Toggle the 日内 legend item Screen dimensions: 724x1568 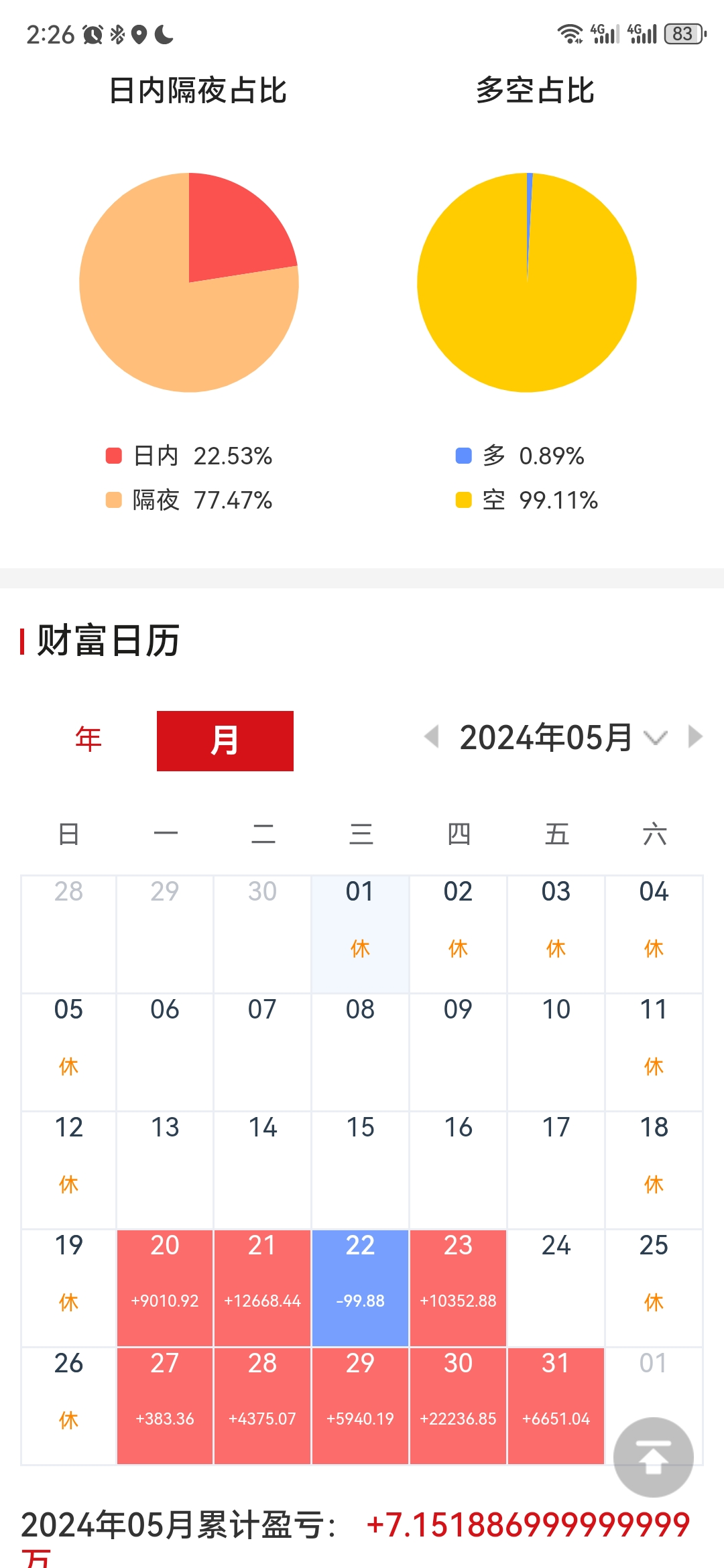(189, 456)
